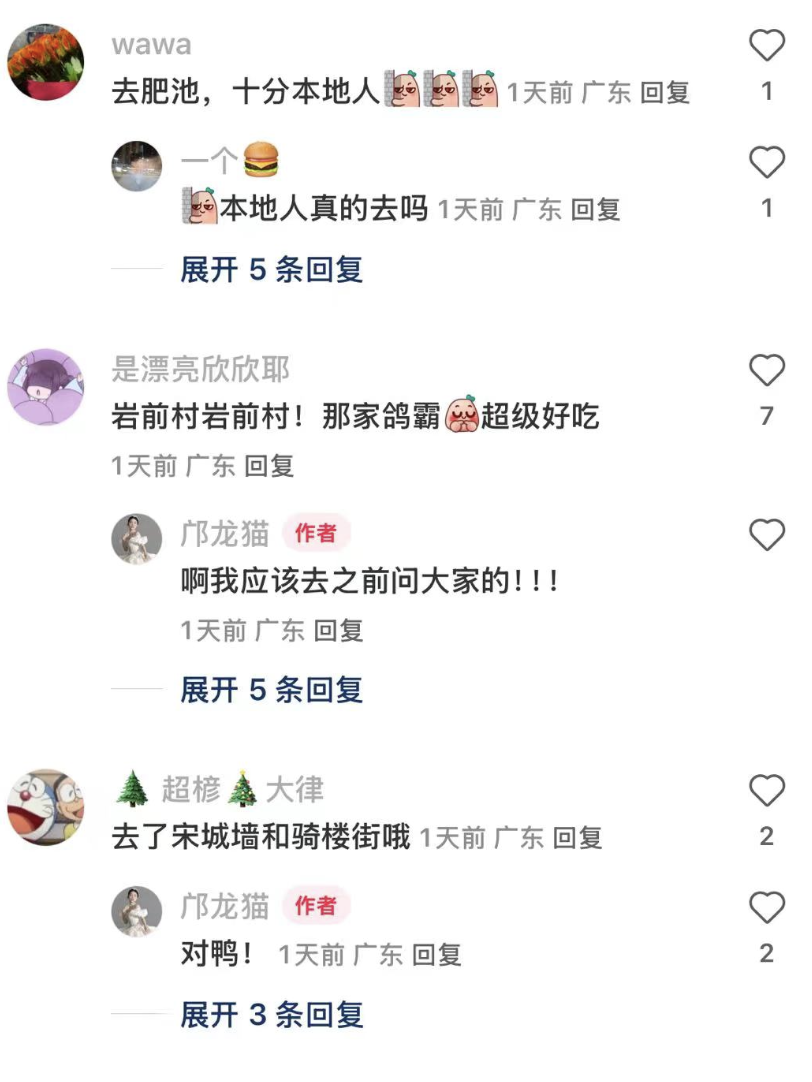Viewport: 812px width, 1082px height.
Task: Expand 5 replies under 岩前村 comment
Action: click(271, 689)
